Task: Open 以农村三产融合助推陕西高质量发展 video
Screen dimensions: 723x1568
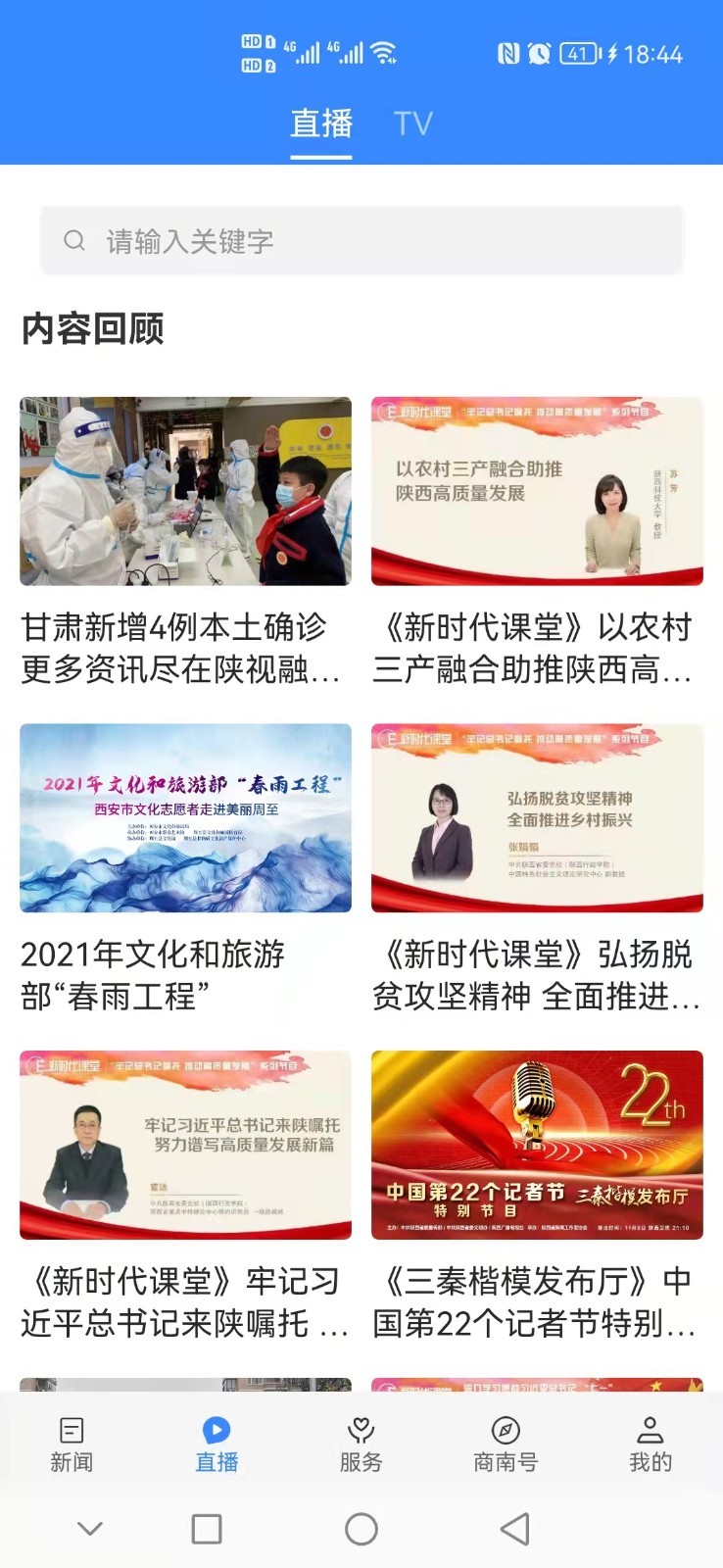Action: point(537,491)
